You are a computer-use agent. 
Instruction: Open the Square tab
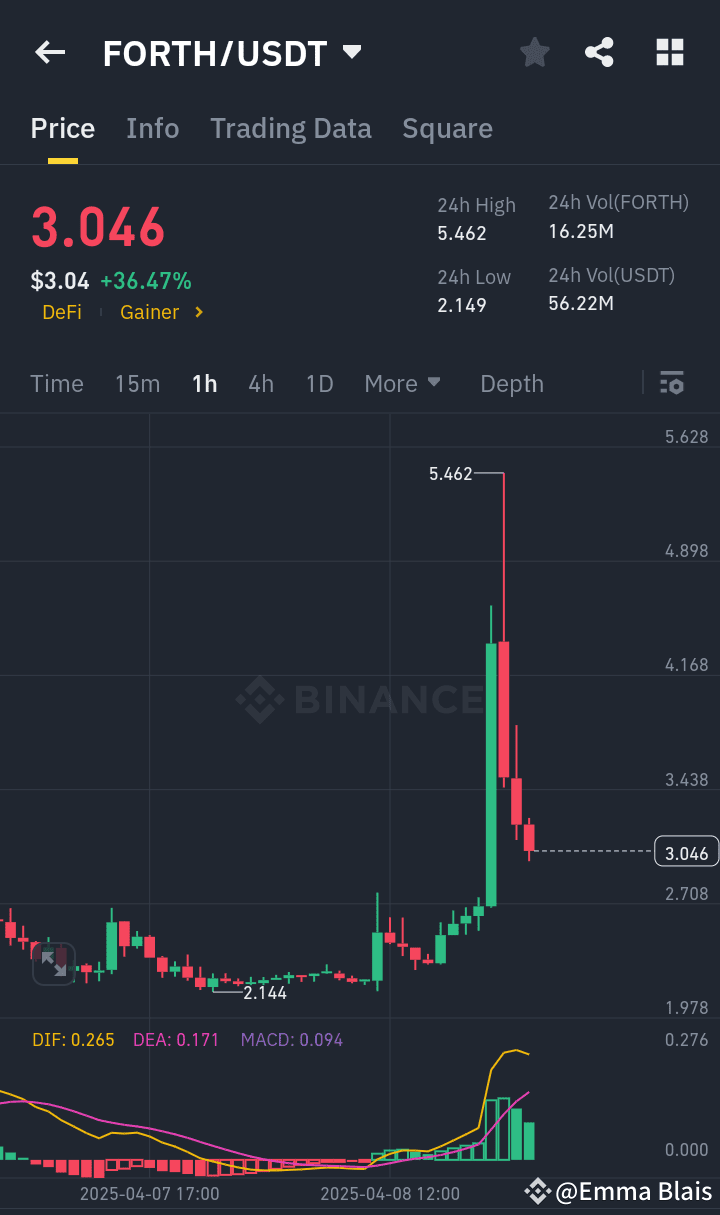pyautogui.click(x=447, y=128)
